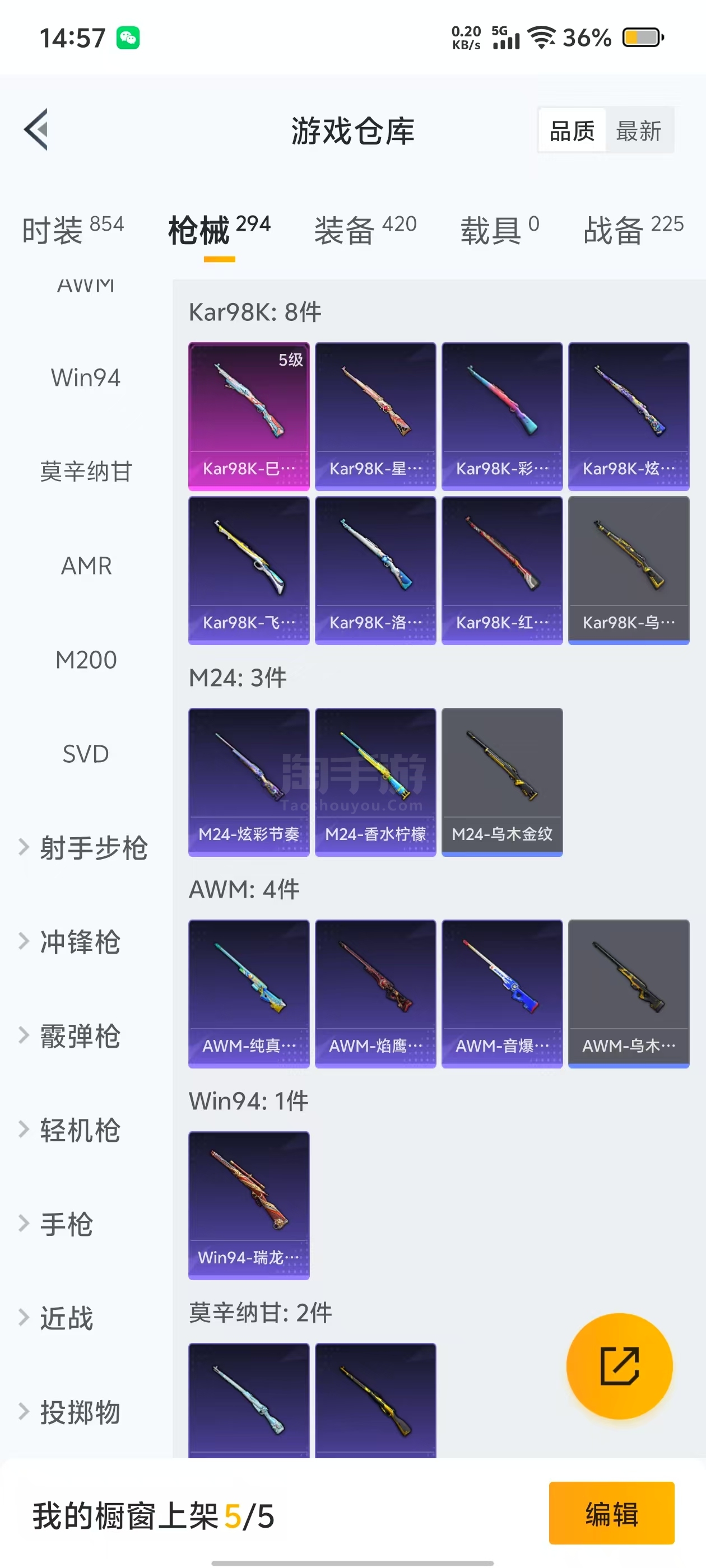Select 莫辛纳甘 in the side list

tap(86, 472)
